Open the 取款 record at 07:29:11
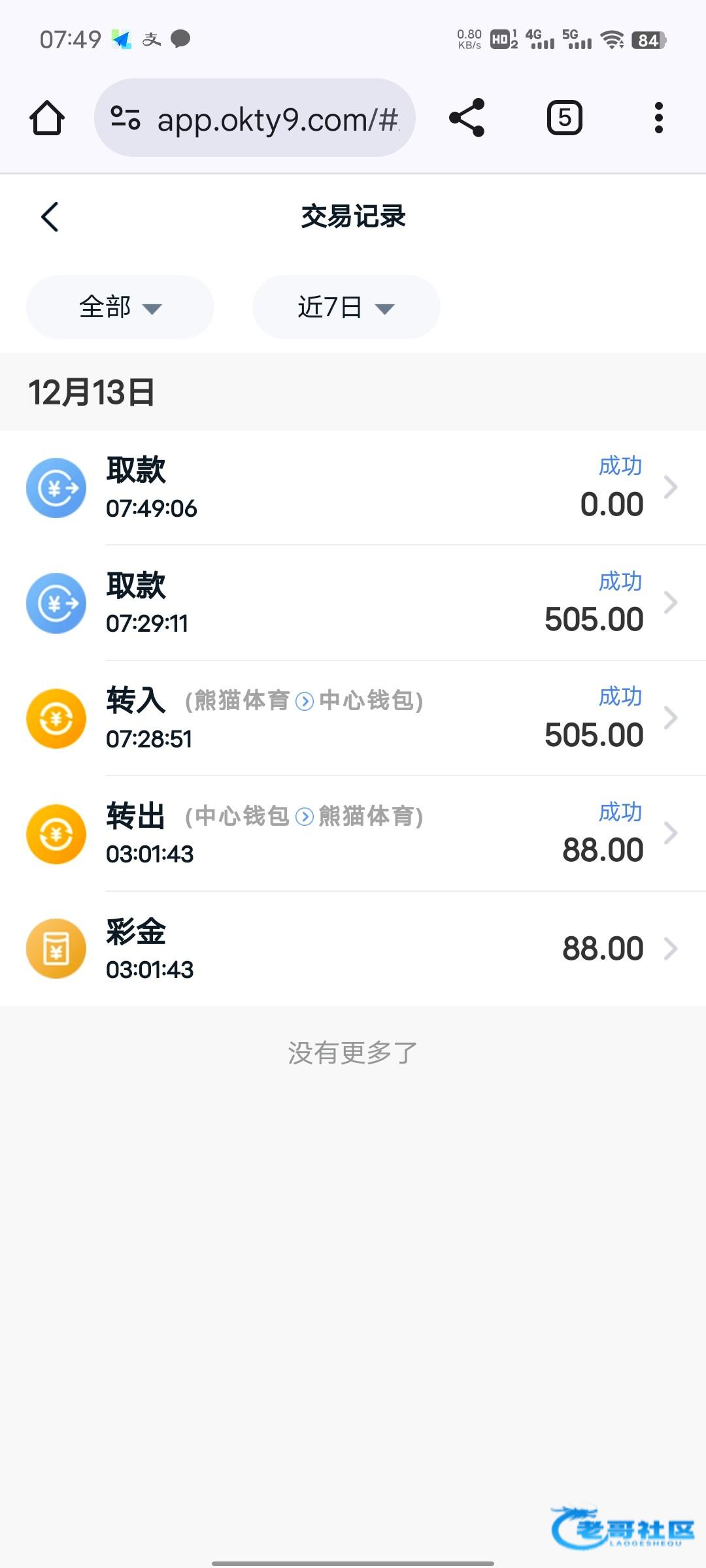The image size is (706, 1568). 353,602
